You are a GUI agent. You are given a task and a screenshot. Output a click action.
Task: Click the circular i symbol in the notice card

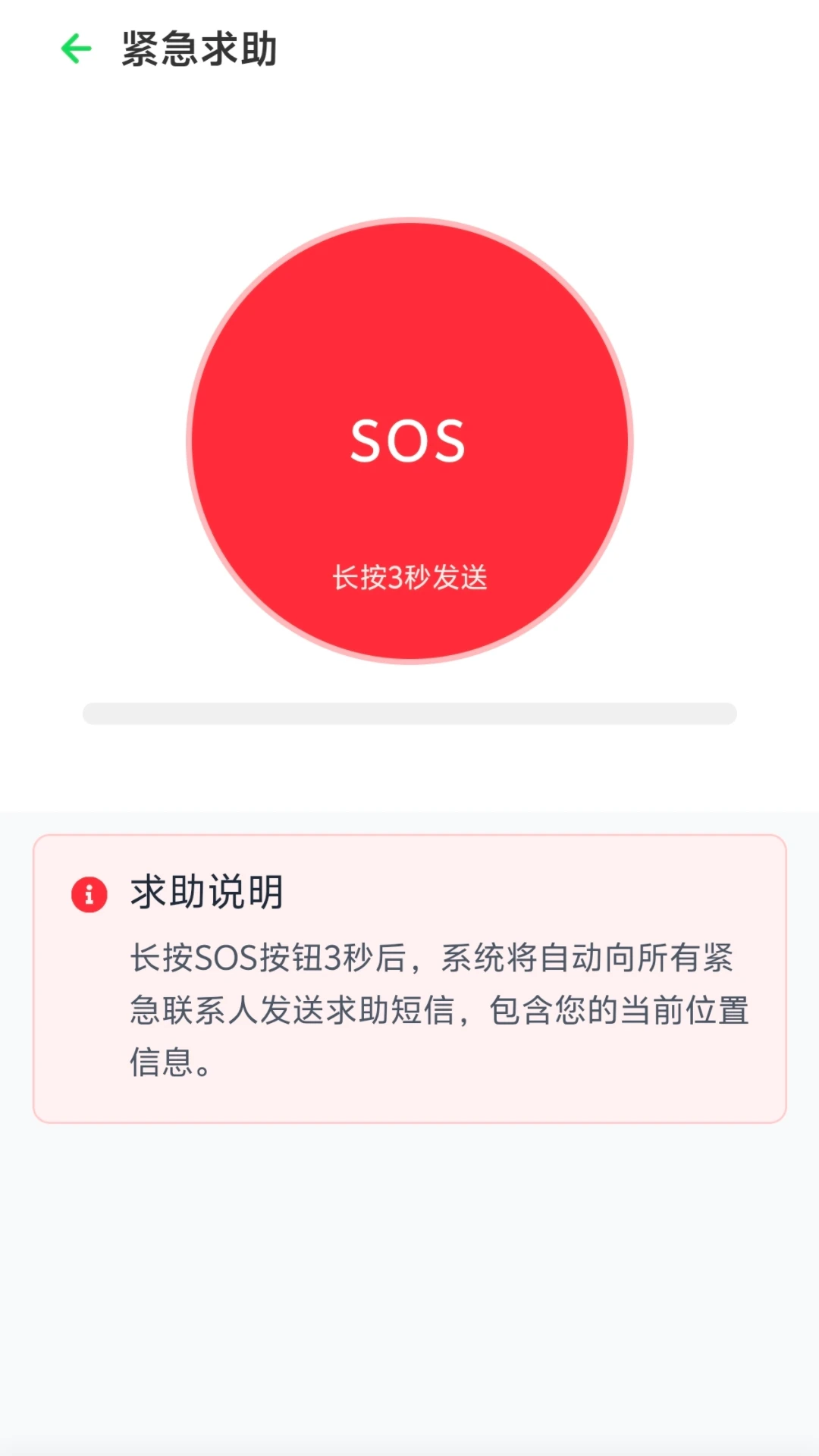coord(89,895)
